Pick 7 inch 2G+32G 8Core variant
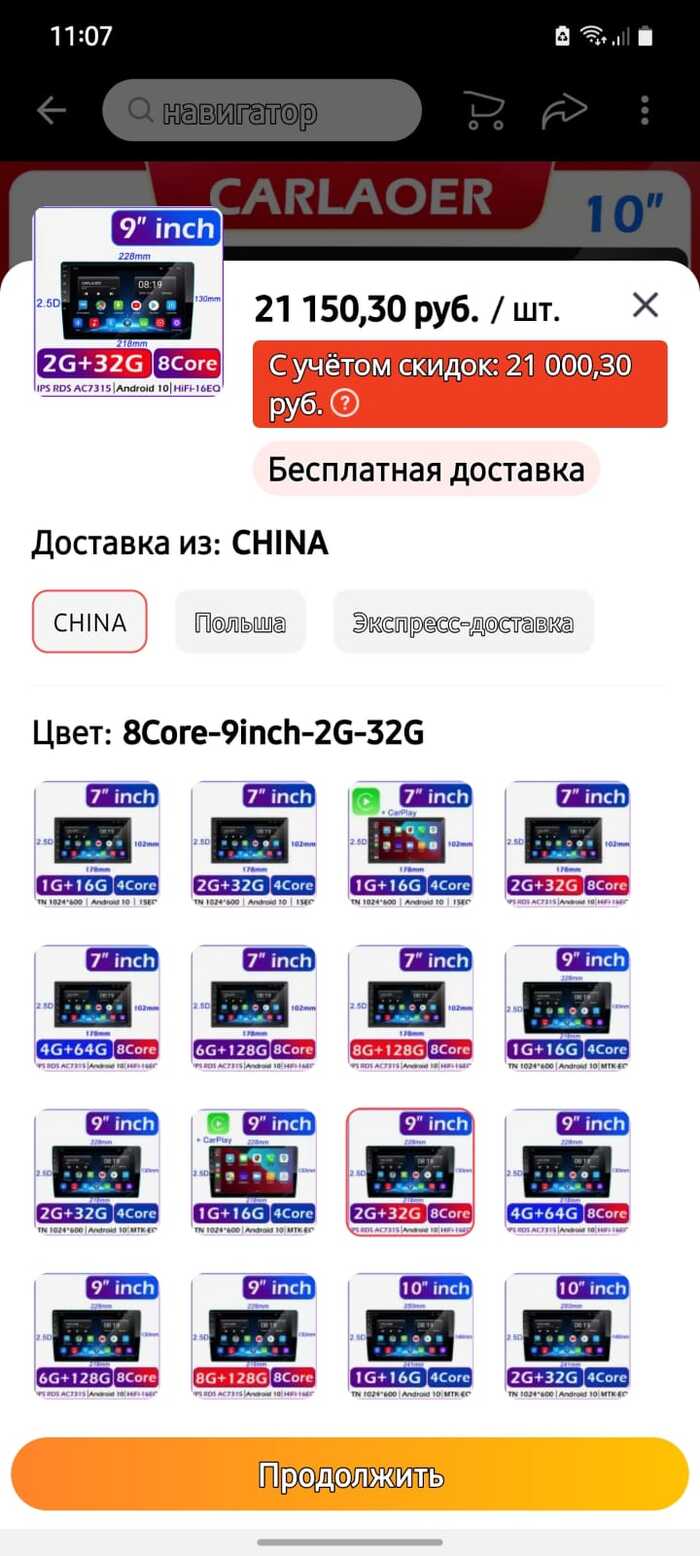 point(567,845)
